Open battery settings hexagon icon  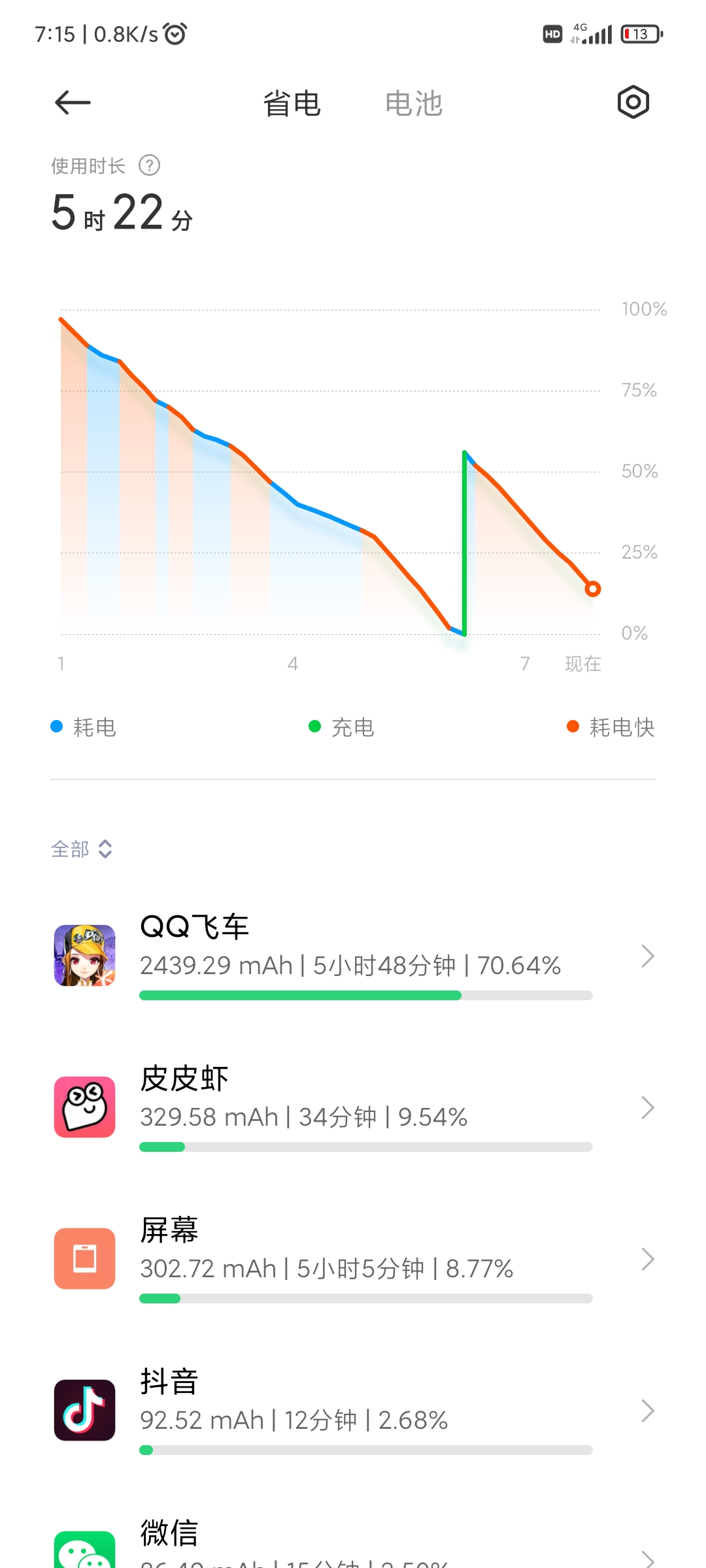coord(633,102)
